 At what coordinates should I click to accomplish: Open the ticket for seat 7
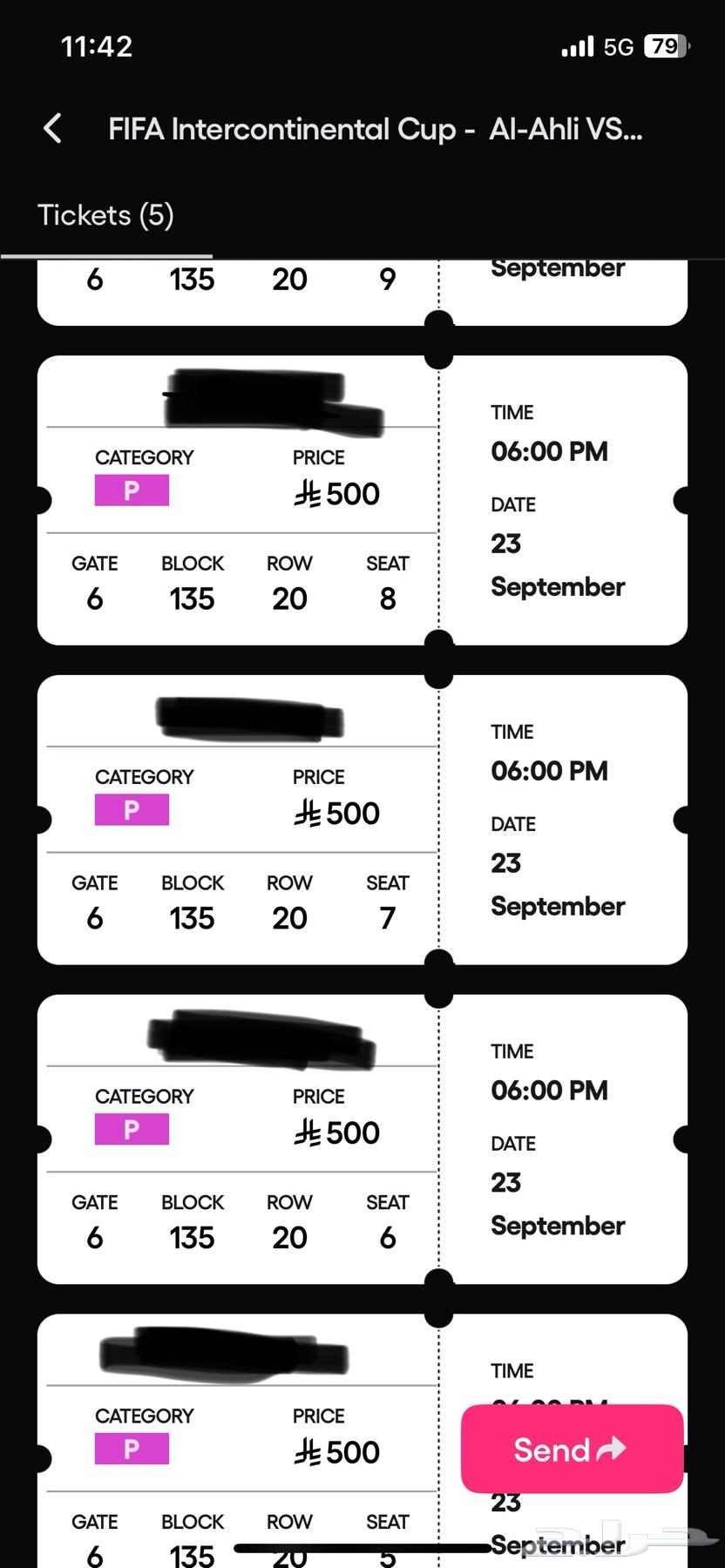[x=362, y=820]
